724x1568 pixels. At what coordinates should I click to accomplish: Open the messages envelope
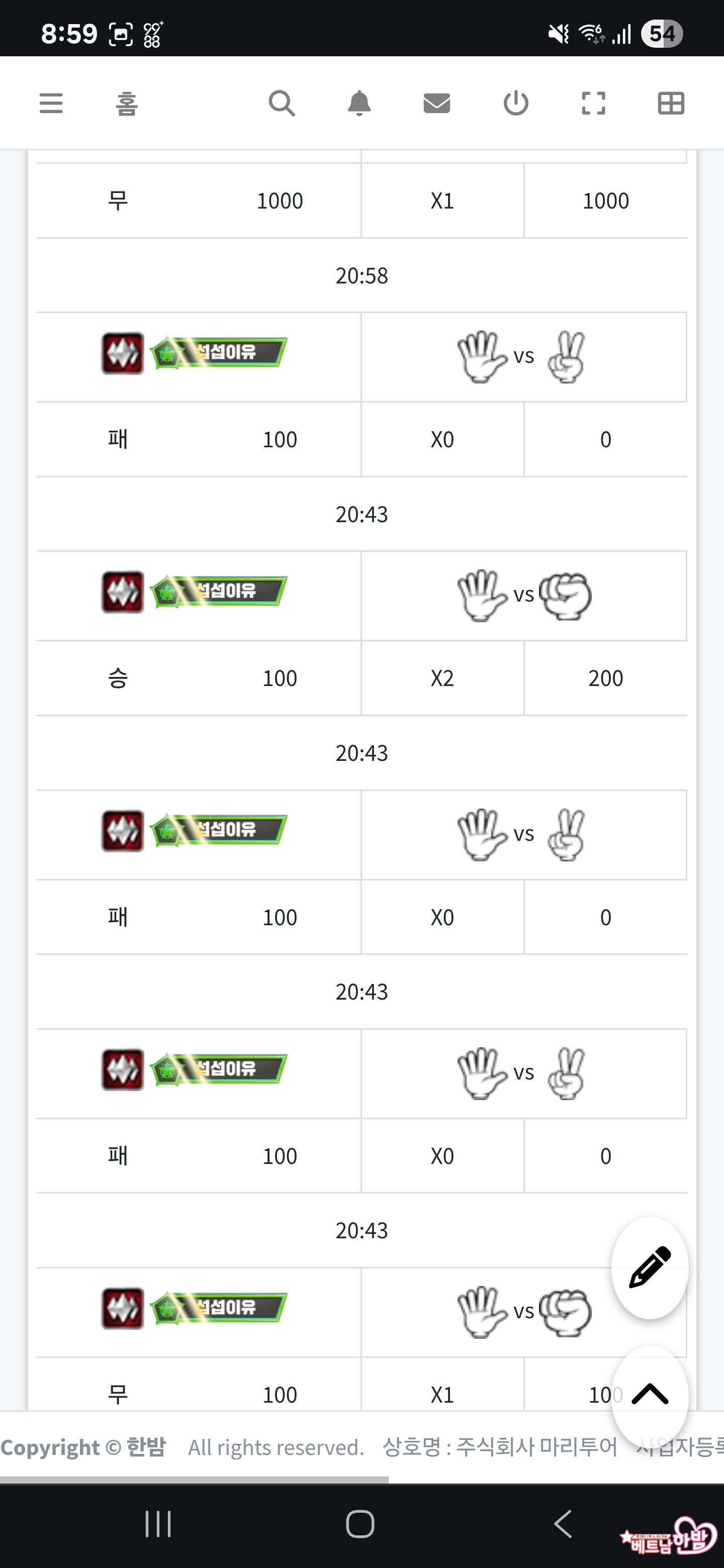(x=436, y=103)
